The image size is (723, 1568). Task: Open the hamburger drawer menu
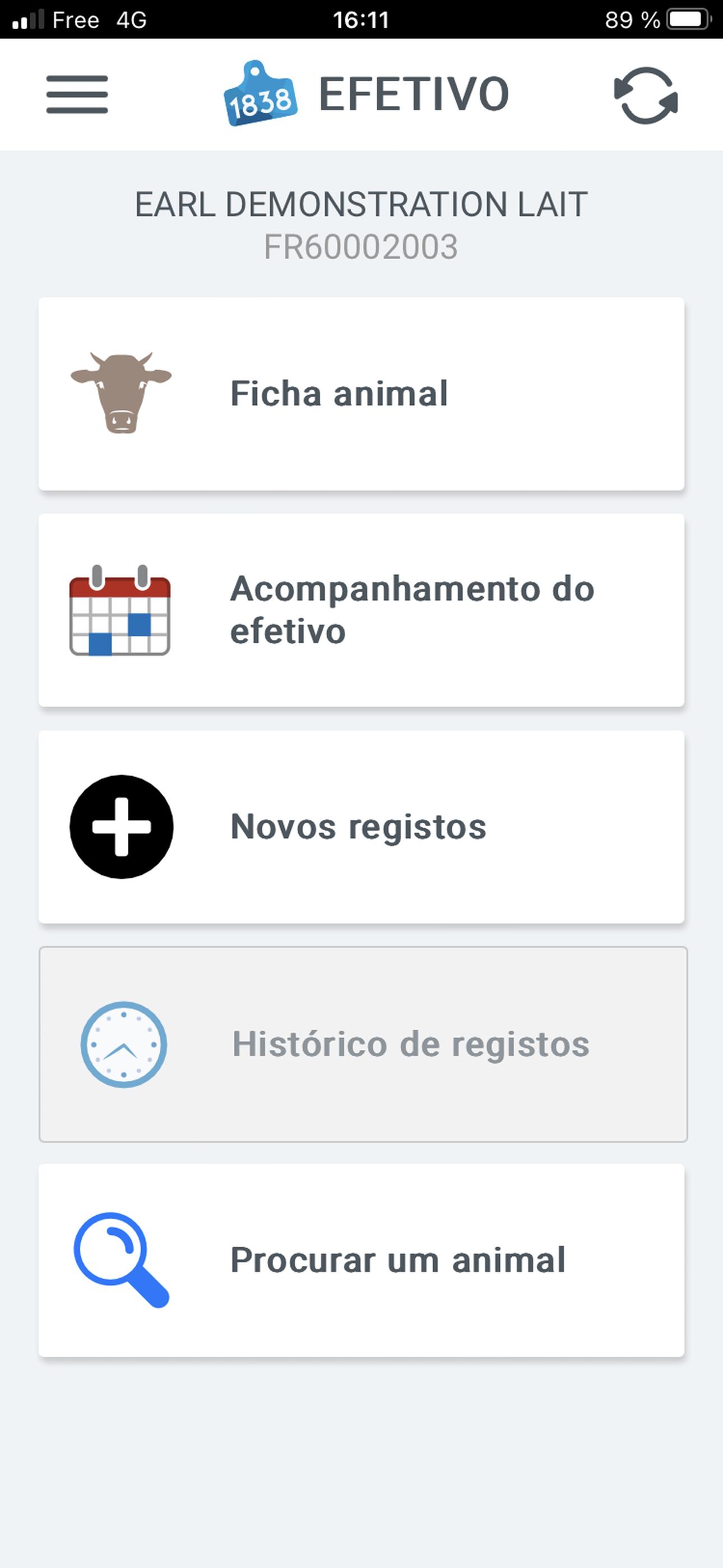77,94
